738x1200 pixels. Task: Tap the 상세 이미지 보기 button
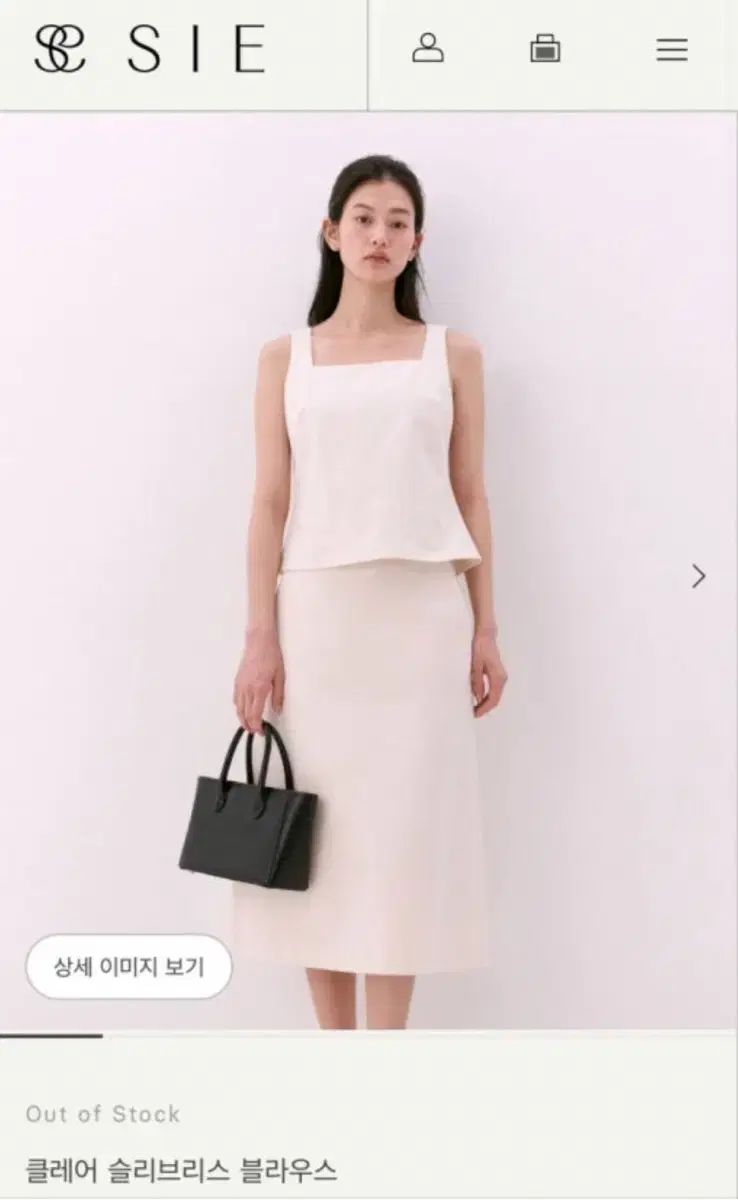coord(129,967)
